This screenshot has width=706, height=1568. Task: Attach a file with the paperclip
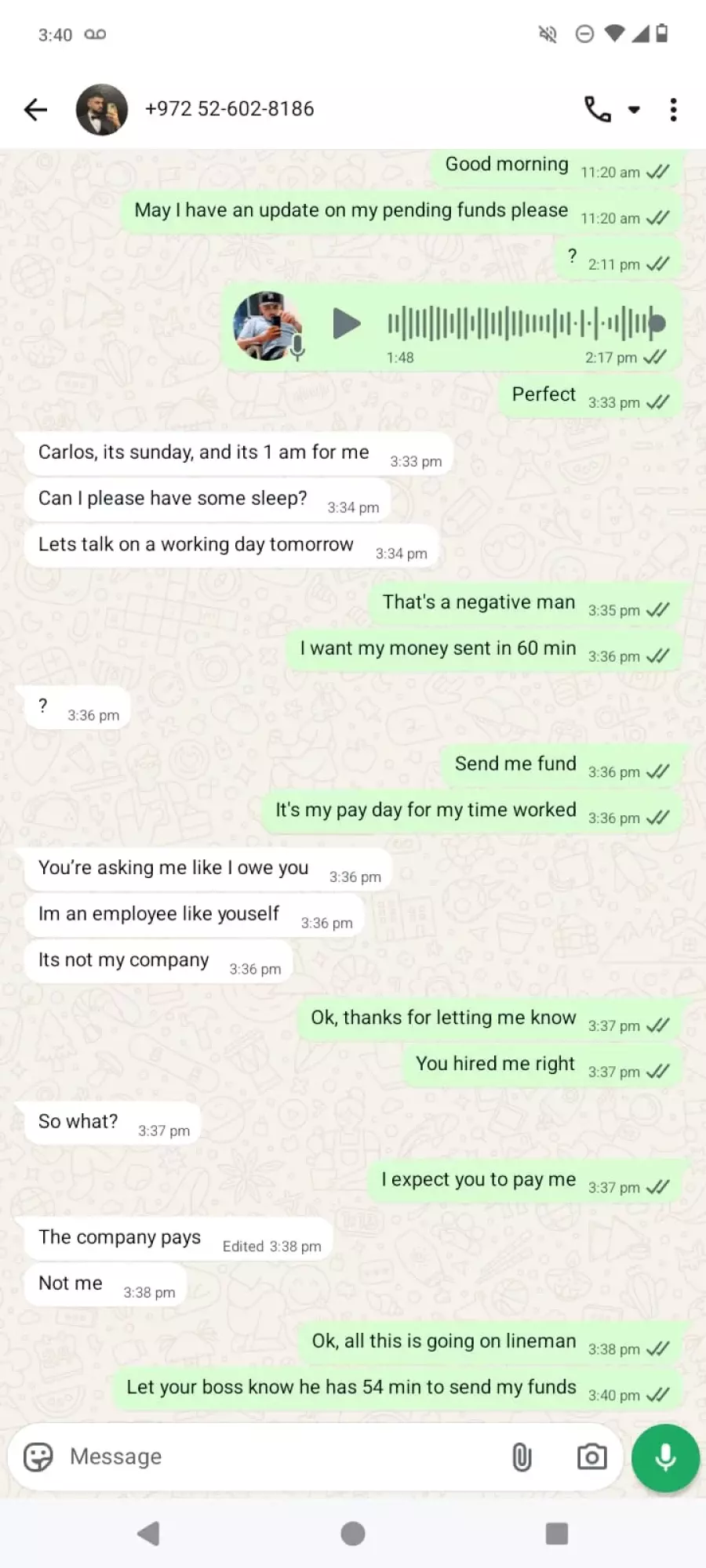point(522,1457)
